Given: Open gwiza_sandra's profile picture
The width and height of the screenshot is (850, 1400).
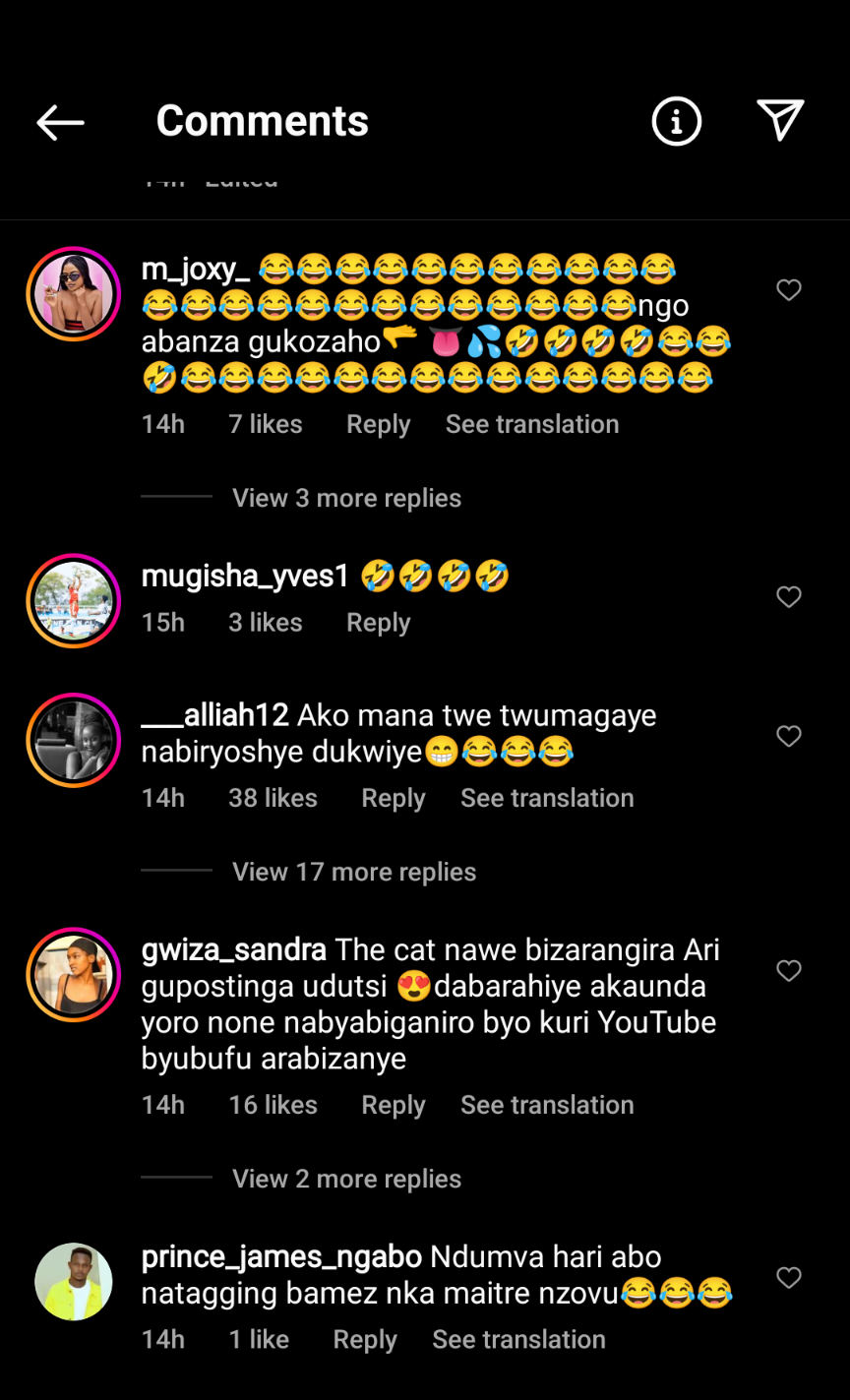Looking at the screenshot, I should point(74,974).
